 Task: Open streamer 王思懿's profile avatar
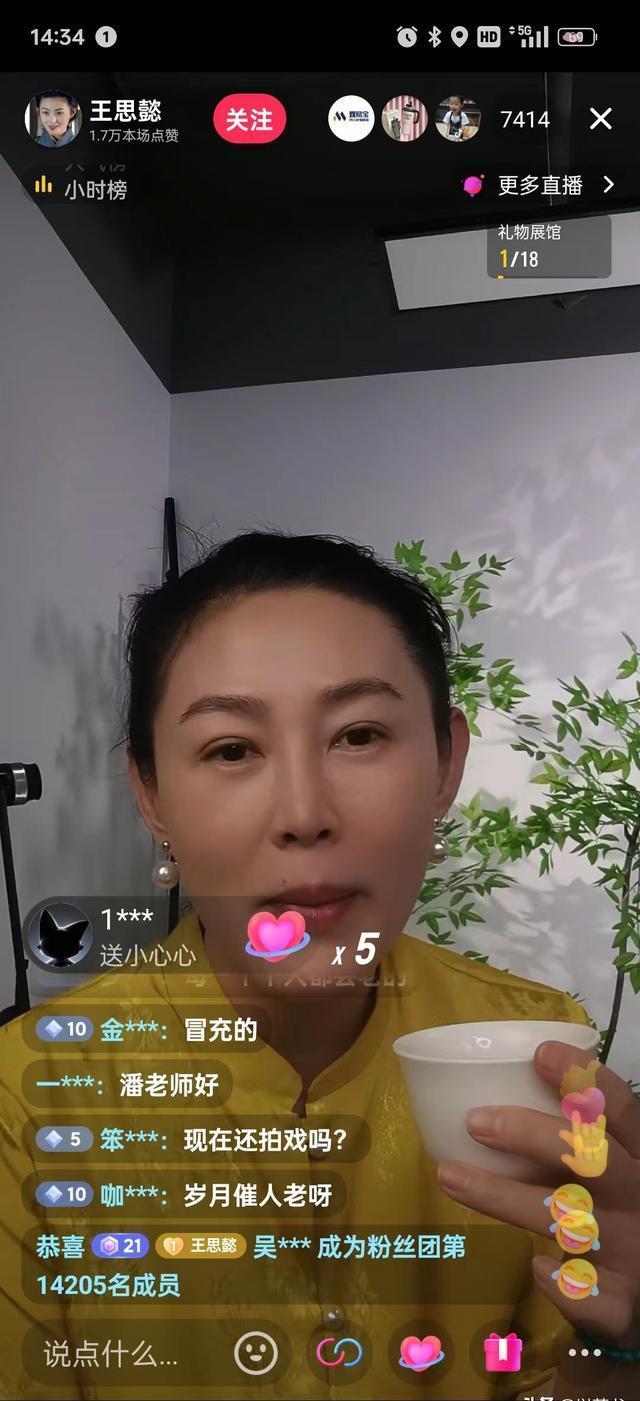[x=52, y=119]
